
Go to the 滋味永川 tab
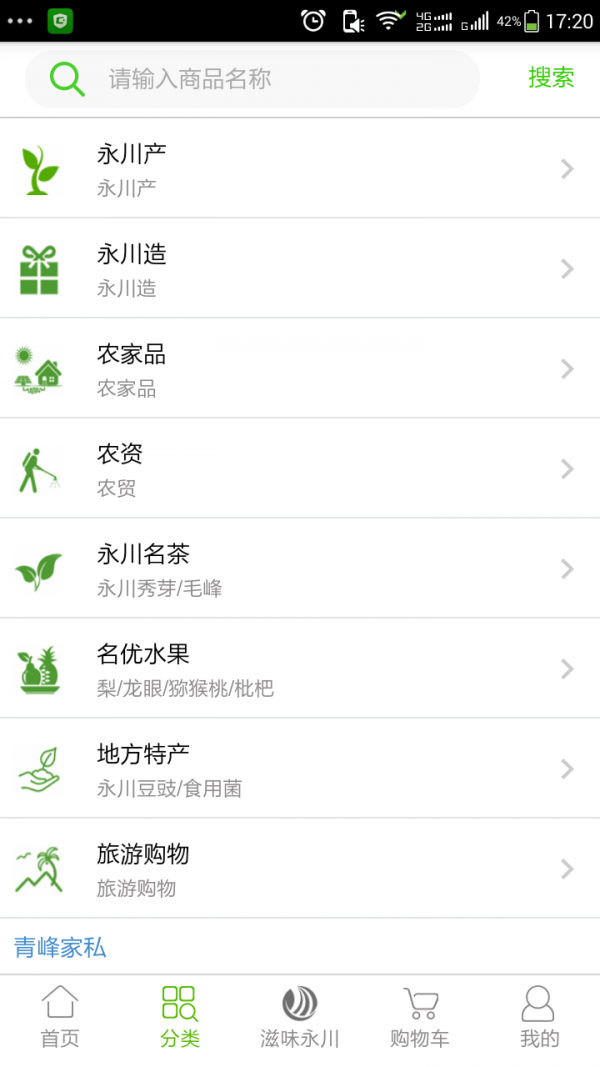click(299, 1018)
